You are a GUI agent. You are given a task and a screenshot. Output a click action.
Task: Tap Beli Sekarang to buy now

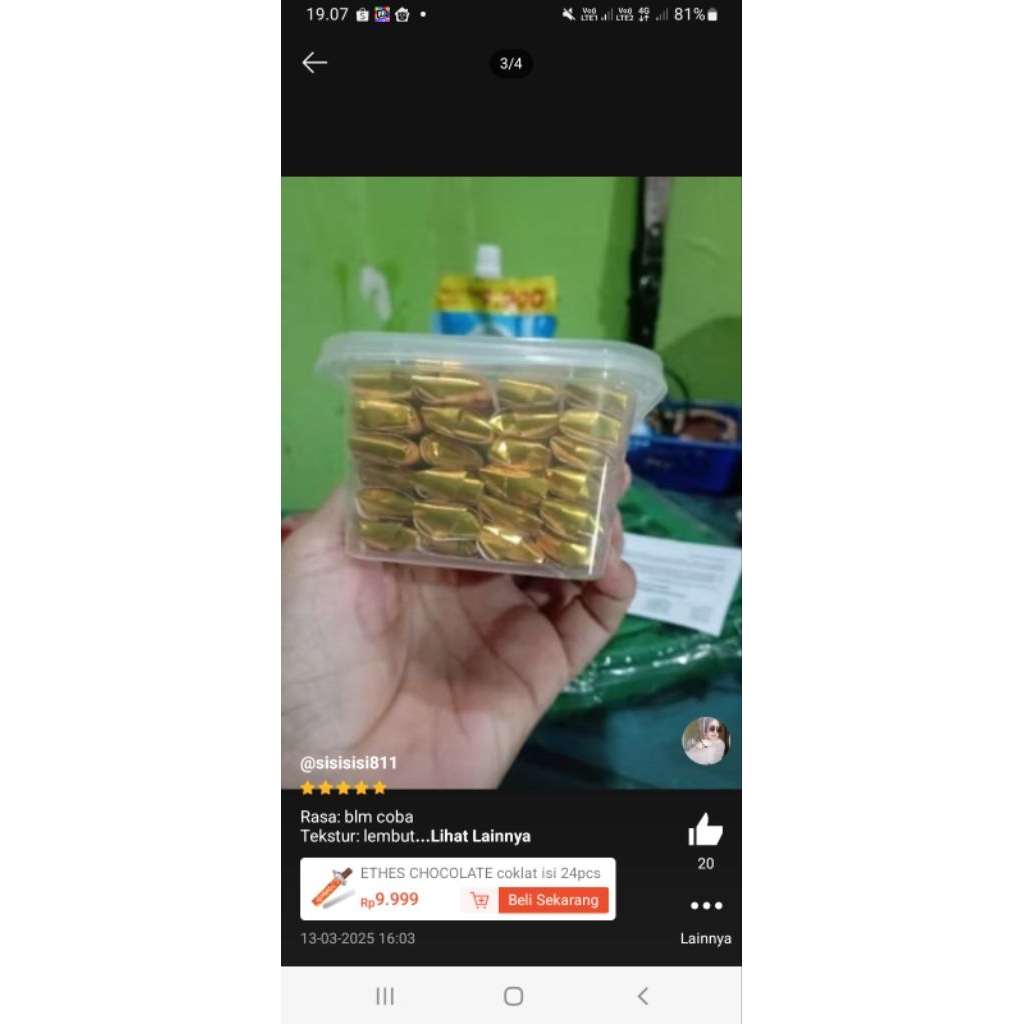[553, 900]
